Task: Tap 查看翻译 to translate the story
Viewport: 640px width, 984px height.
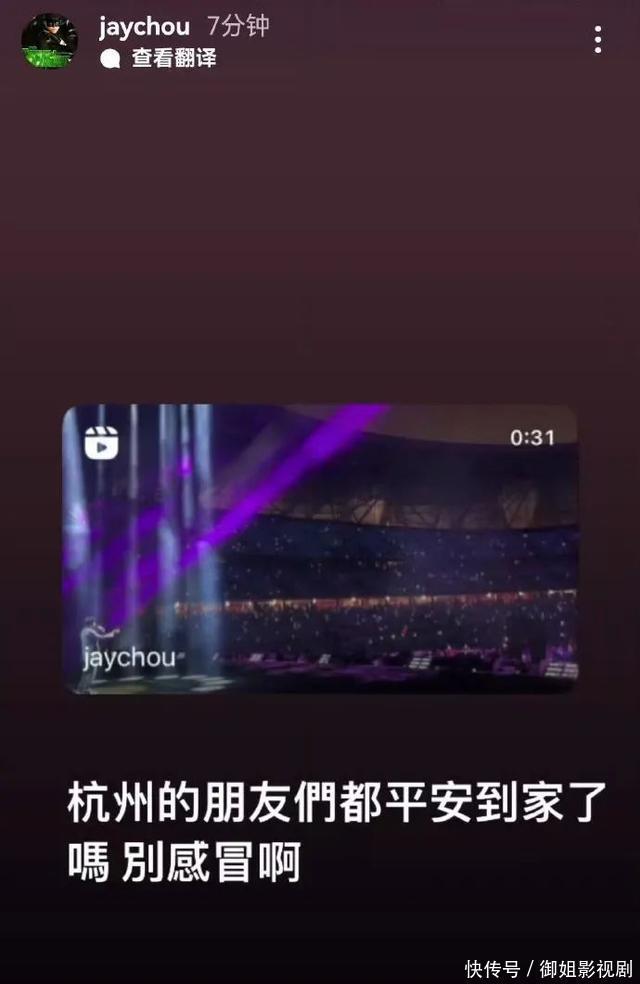Action: click(x=173, y=58)
